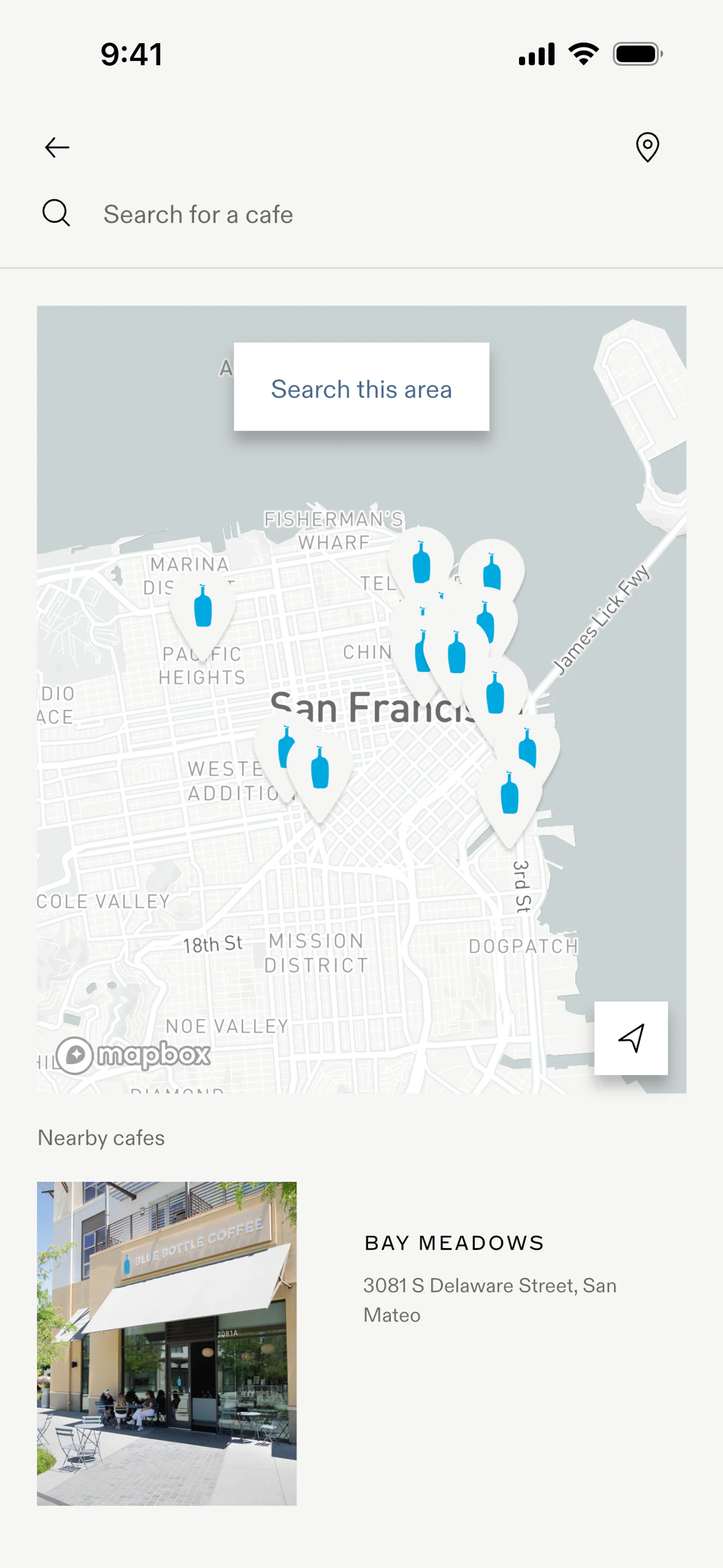Screen dimensions: 723x1568
Task: Go back using the arrow icon
Action: 57,147
